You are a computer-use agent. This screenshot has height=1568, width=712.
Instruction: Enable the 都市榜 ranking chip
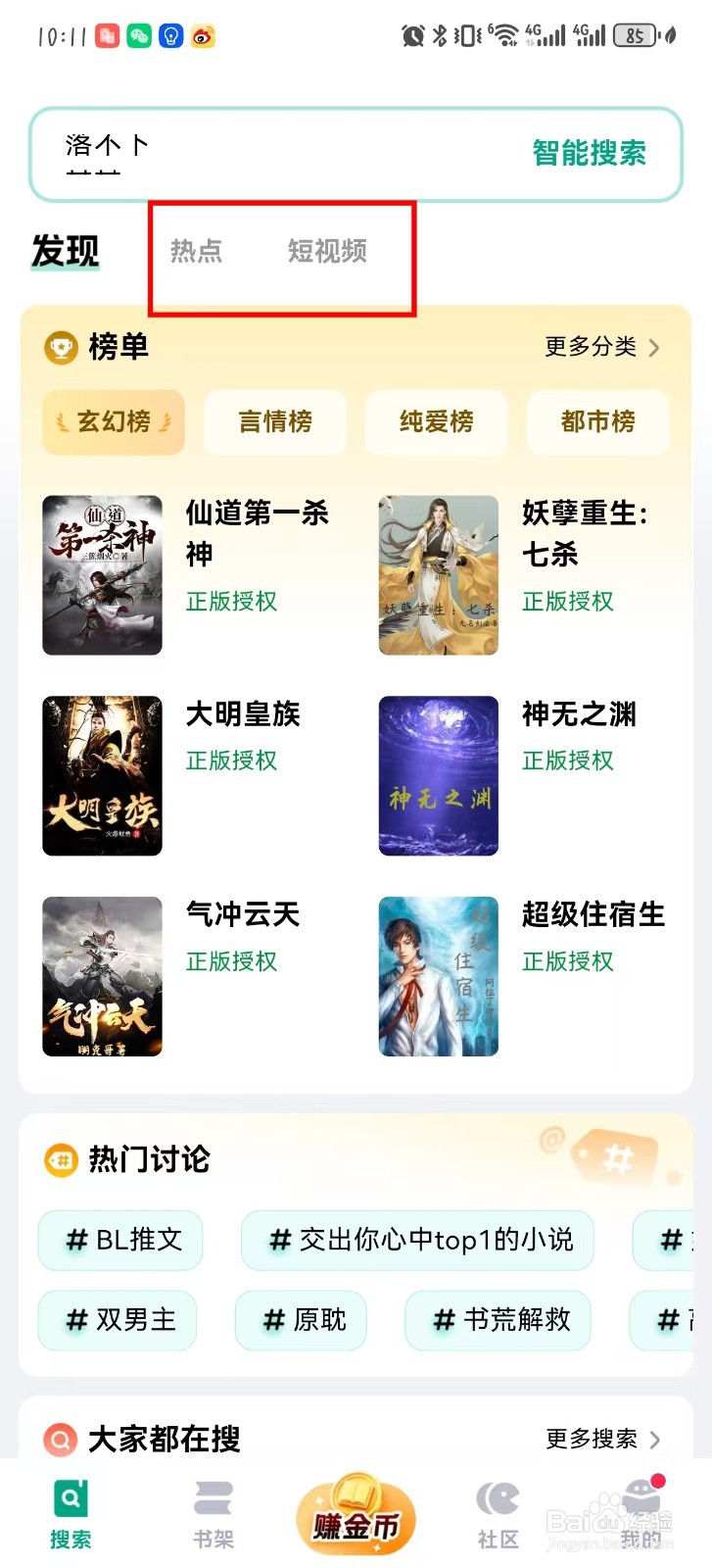[597, 422]
